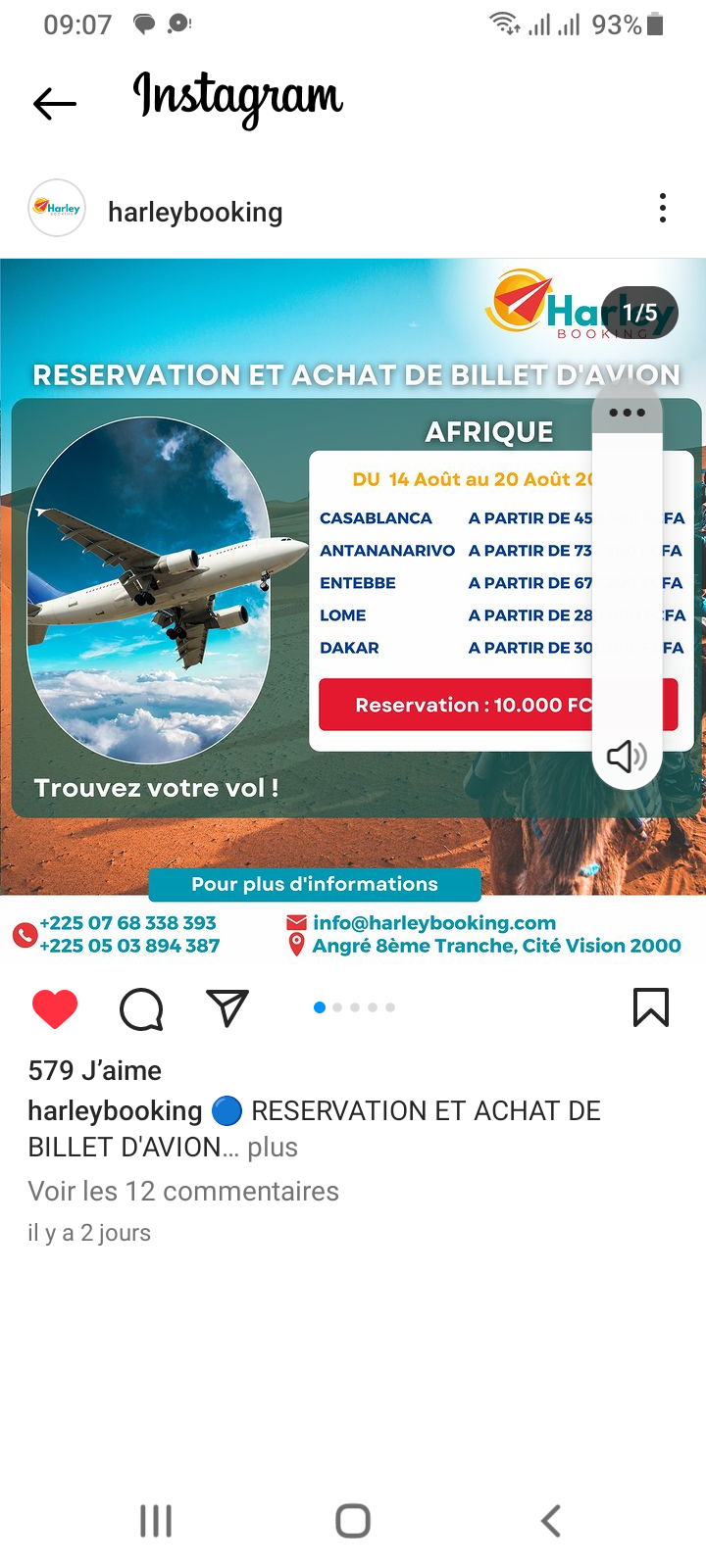Open the three-dot options above the volume bar
Image resolution: width=706 pixels, height=1568 pixels.
point(628,413)
